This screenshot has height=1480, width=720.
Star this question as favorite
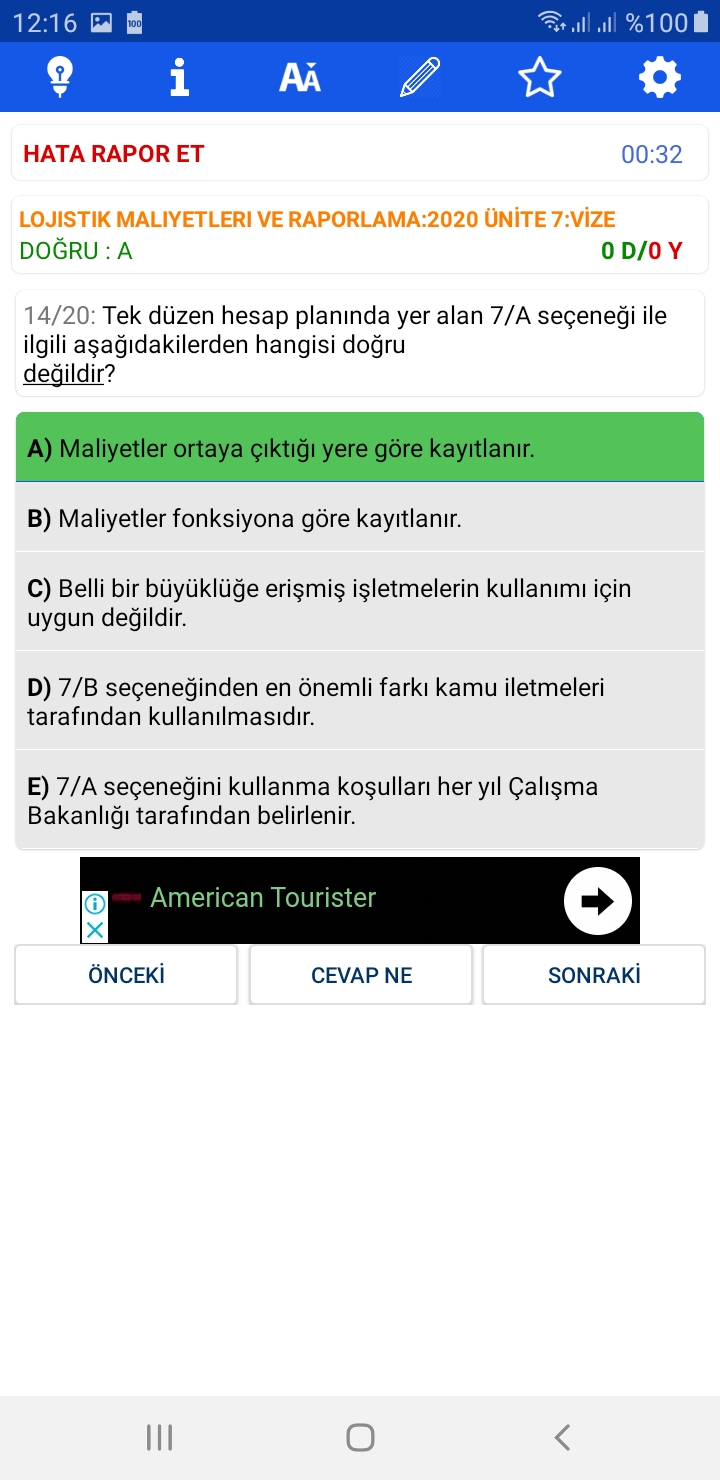(x=540, y=77)
